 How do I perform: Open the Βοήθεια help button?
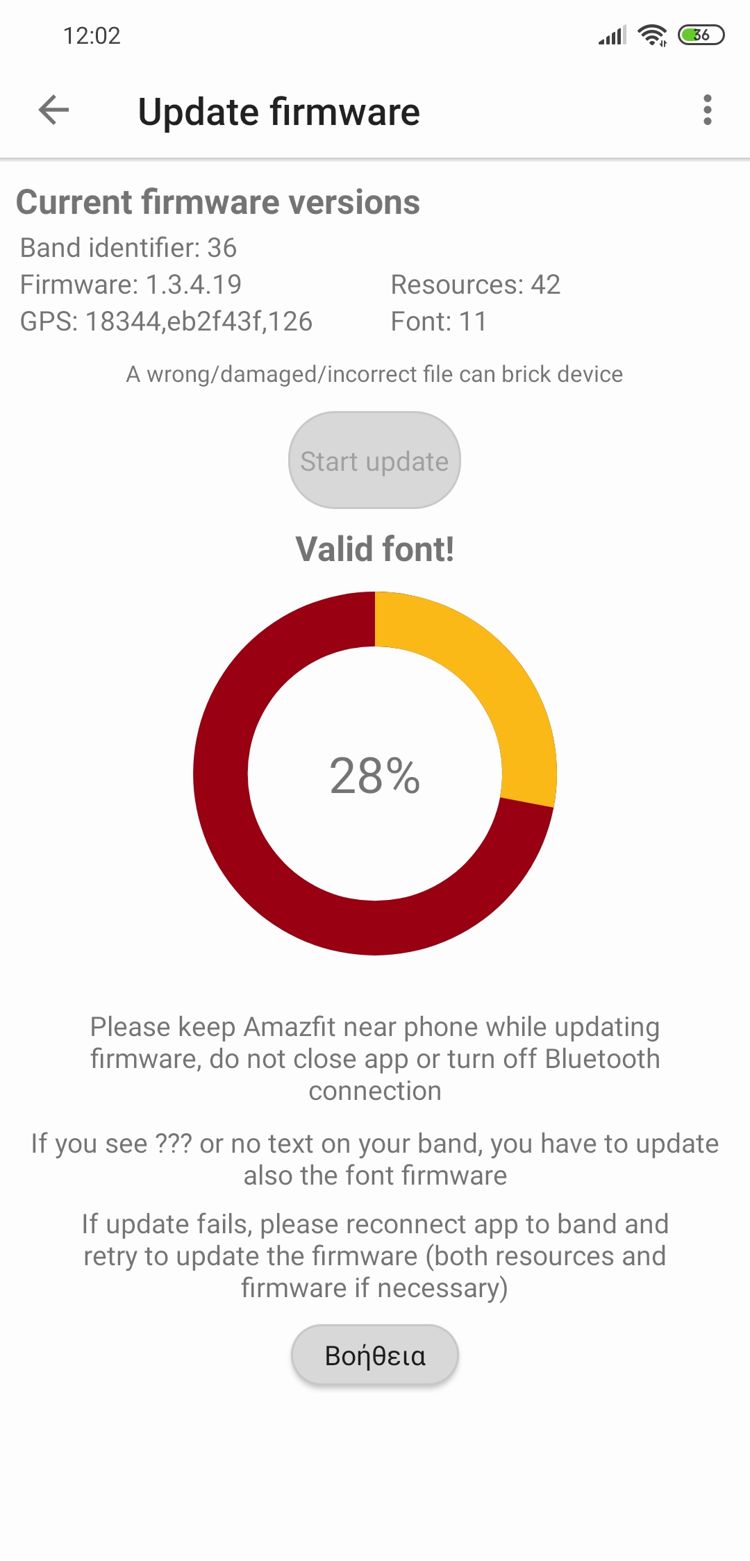click(374, 1356)
